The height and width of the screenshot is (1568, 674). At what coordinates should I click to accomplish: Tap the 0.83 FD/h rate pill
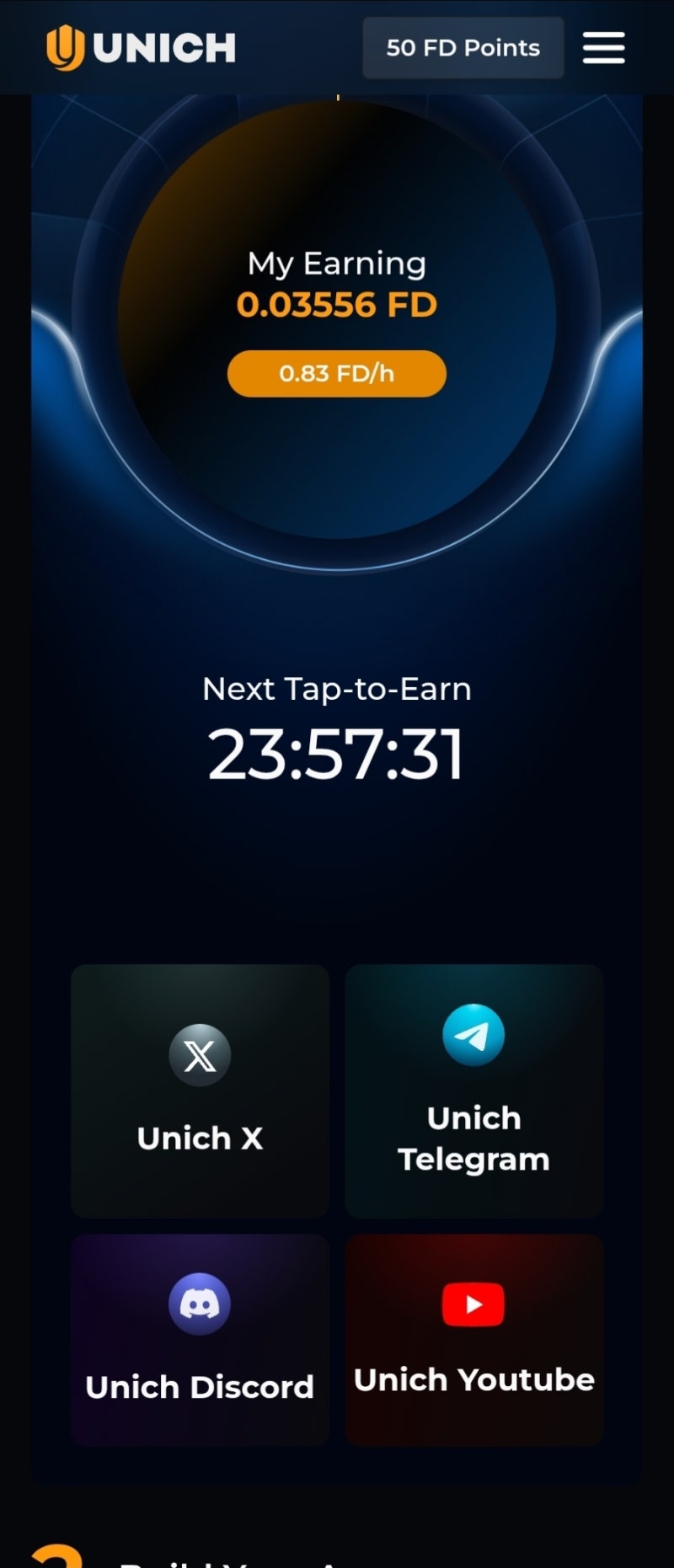coord(336,373)
